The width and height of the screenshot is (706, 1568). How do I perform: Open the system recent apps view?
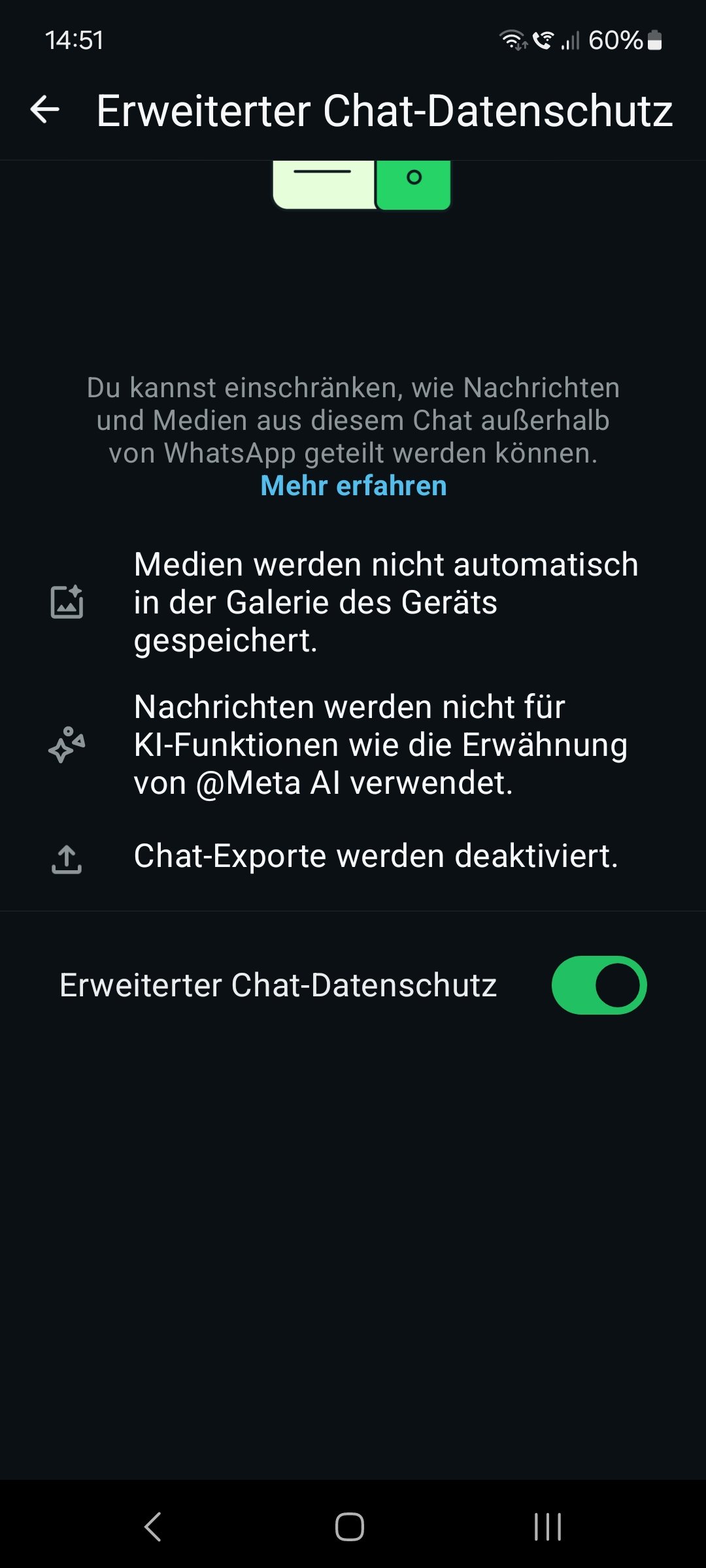pos(548,1527)
